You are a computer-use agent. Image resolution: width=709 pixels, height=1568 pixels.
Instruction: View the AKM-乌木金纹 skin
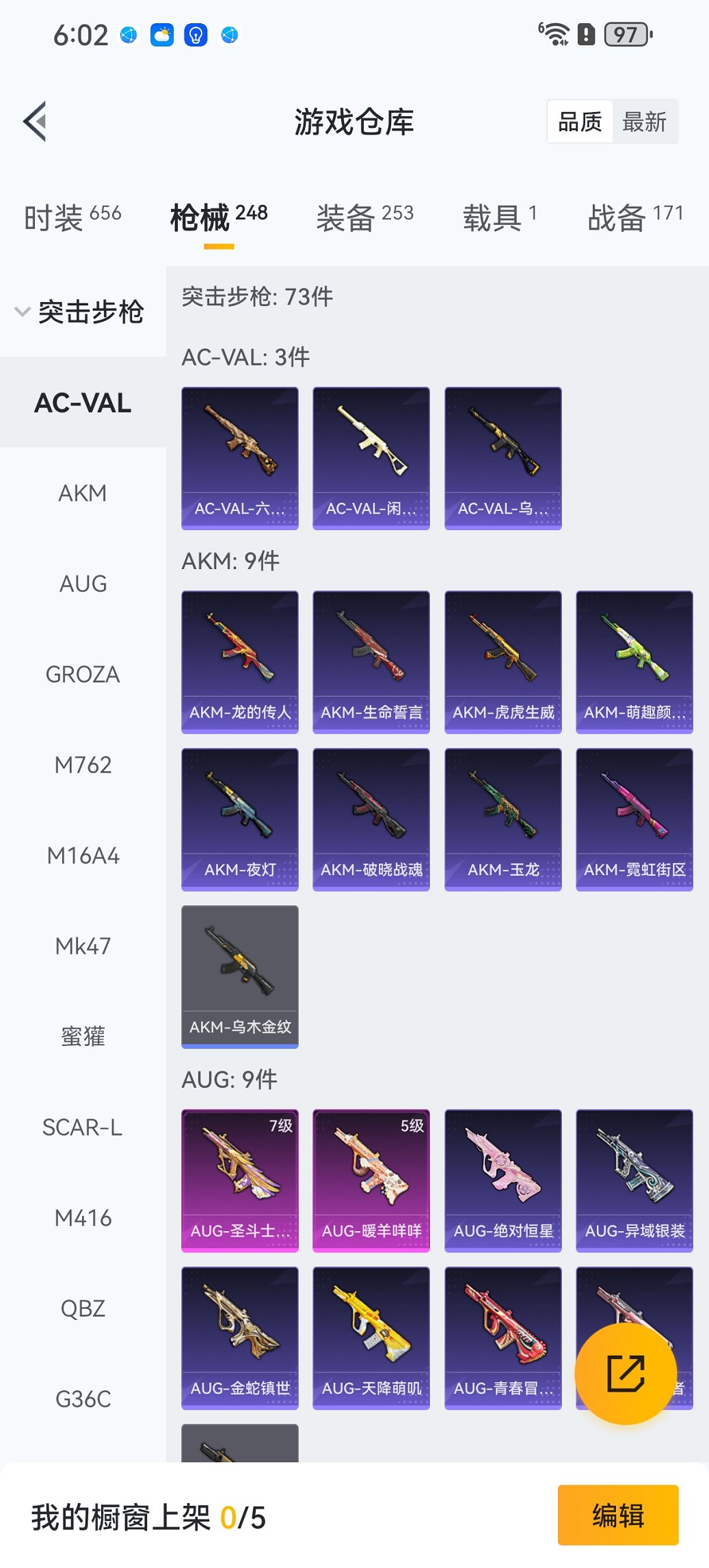pos(240,976)
